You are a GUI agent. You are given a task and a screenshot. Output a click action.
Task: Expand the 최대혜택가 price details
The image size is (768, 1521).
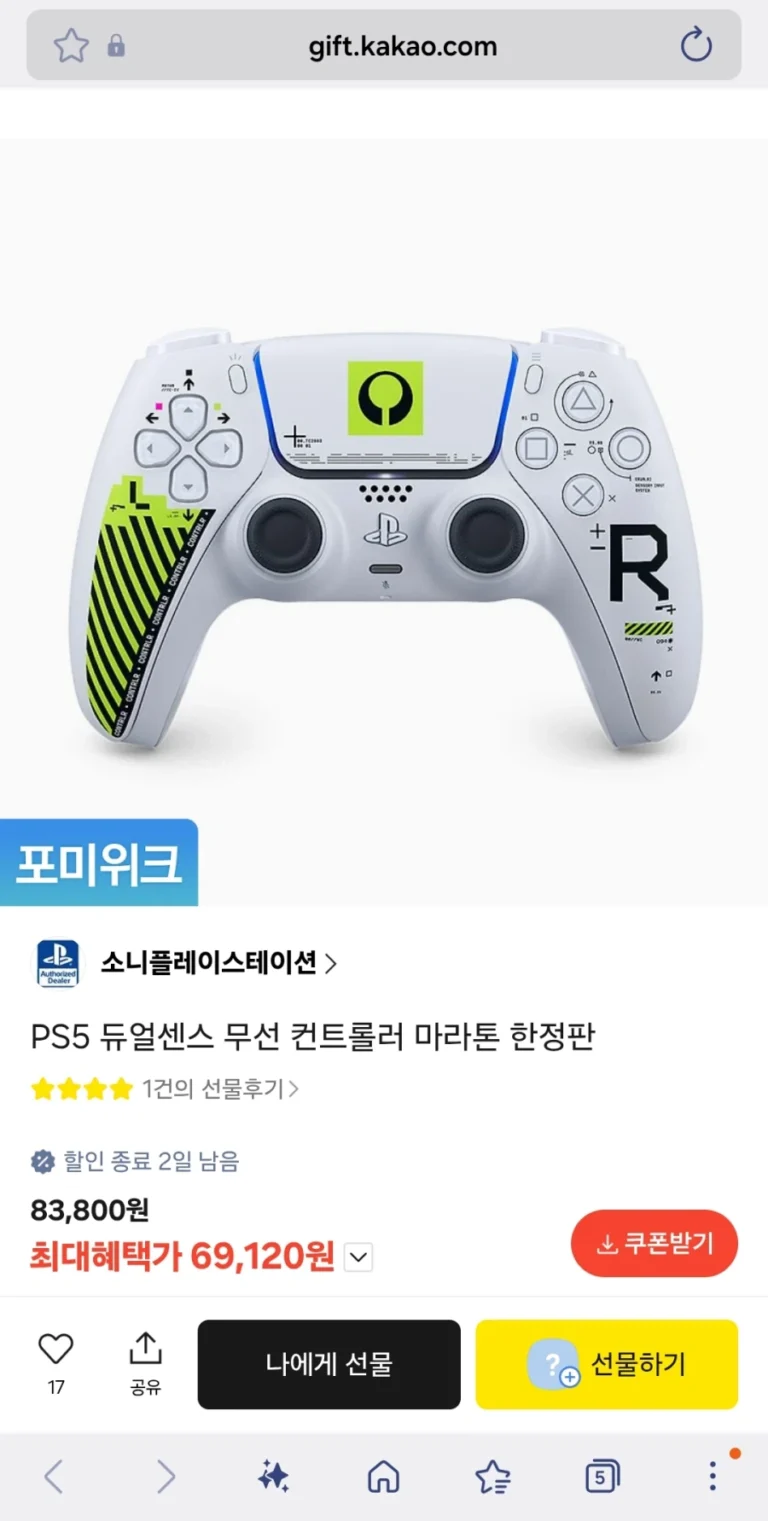click(x=358, y=1257)
